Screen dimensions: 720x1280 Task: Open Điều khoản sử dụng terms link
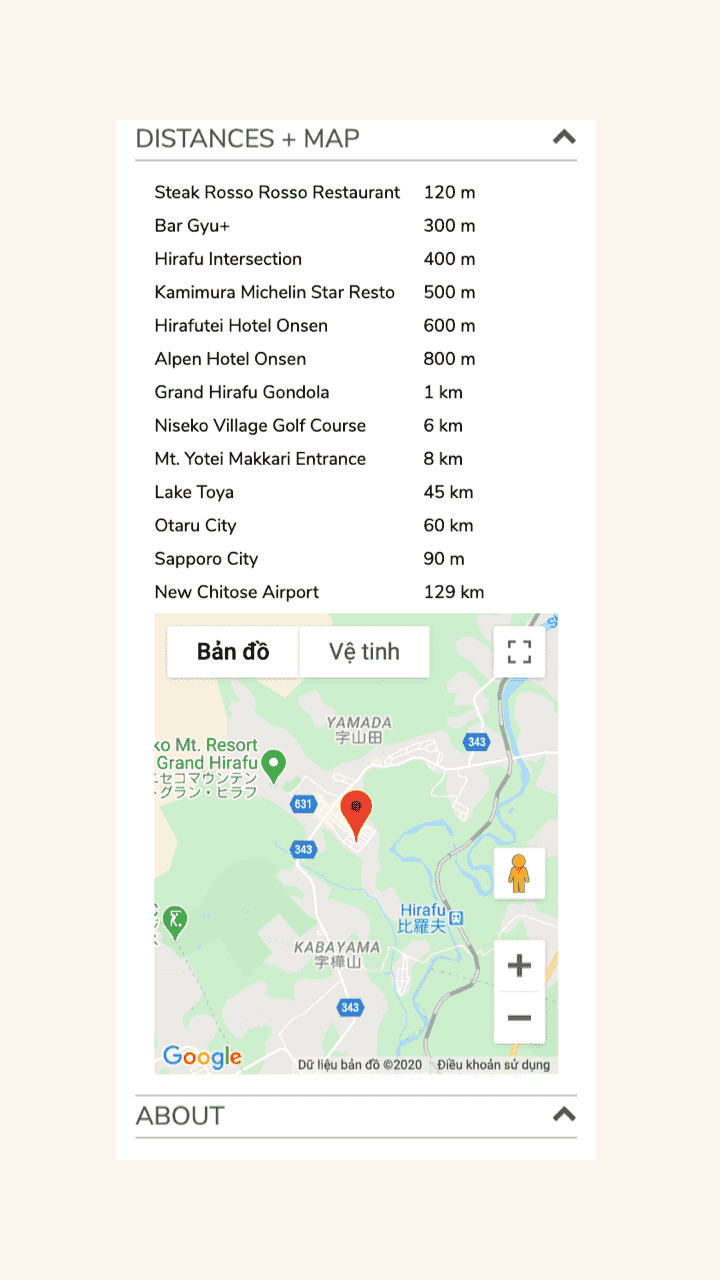click(x=493, y=1064)
